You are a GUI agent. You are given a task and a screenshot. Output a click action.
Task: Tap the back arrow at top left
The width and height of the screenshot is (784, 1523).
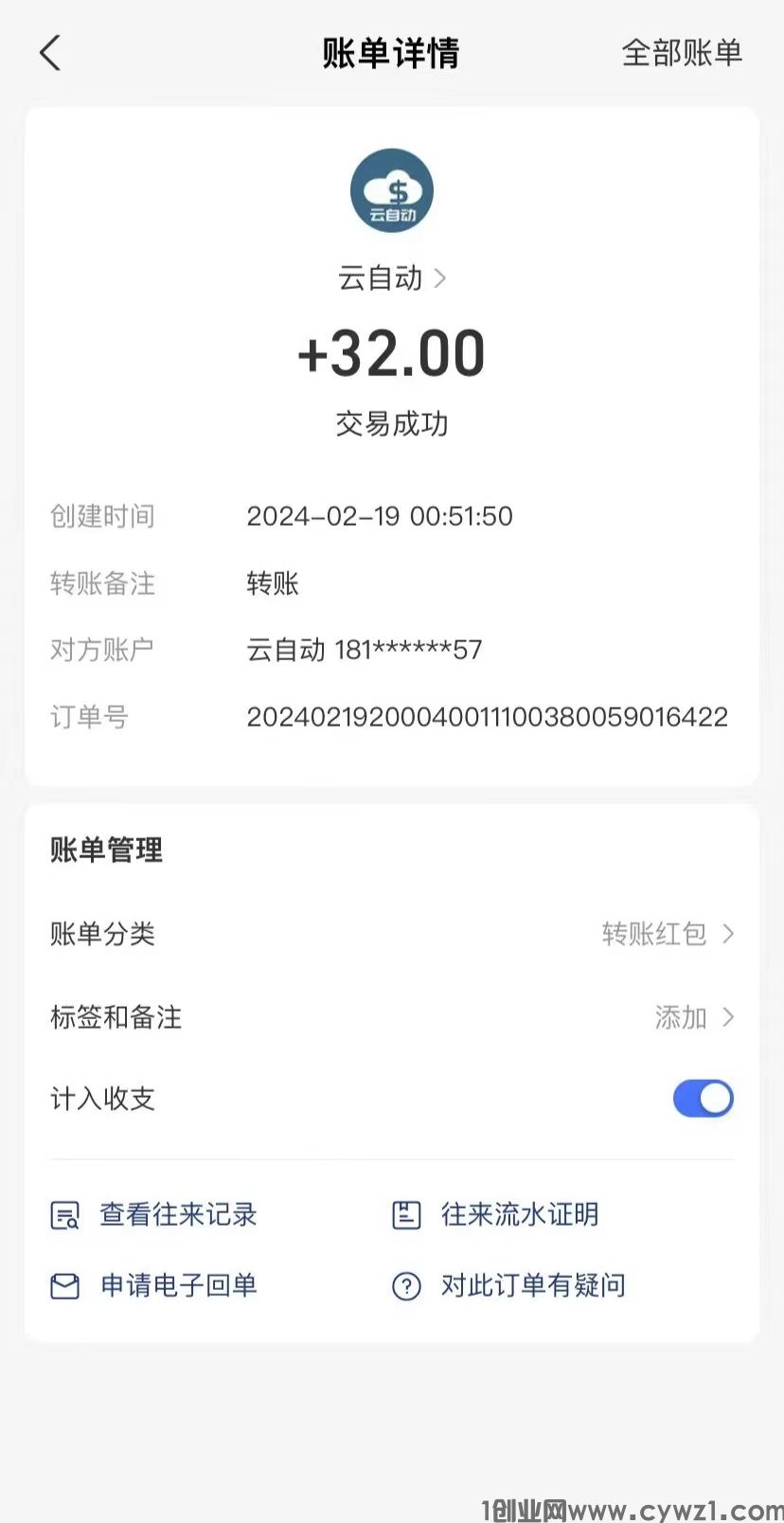tap(50, 53)
